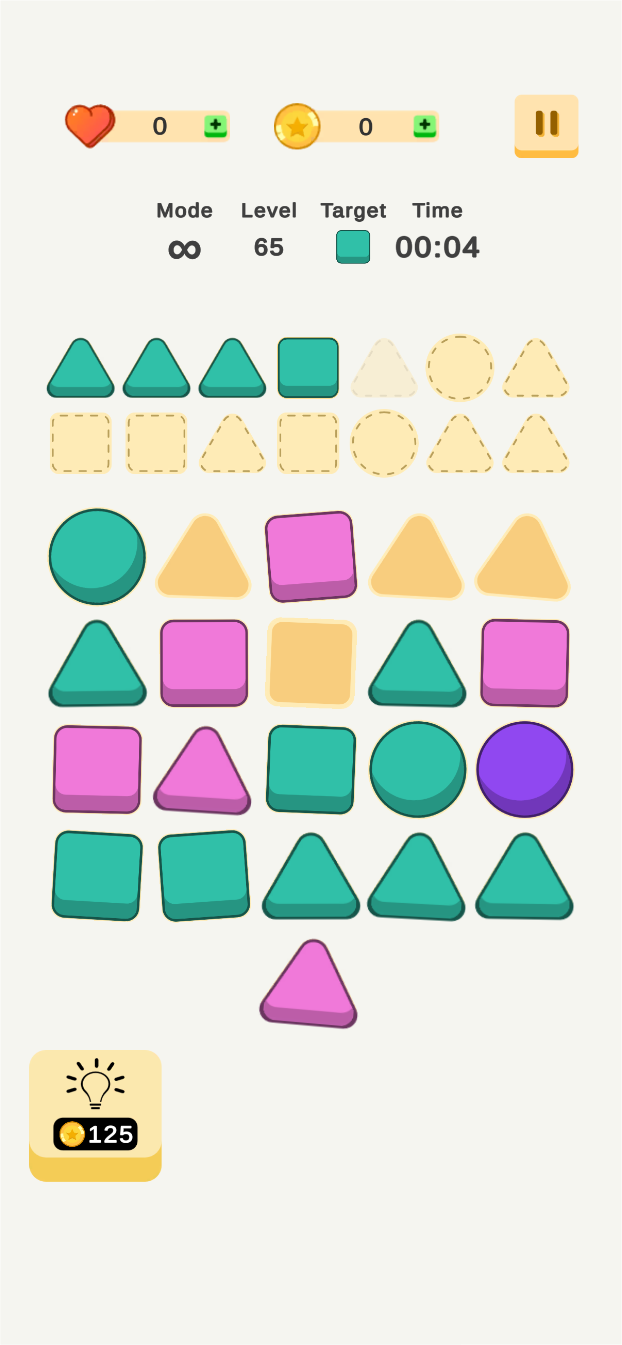The width and height of the screenshot is (622, 1345).
Task: Select the purple circle piece
Action: tap(524, 768)
